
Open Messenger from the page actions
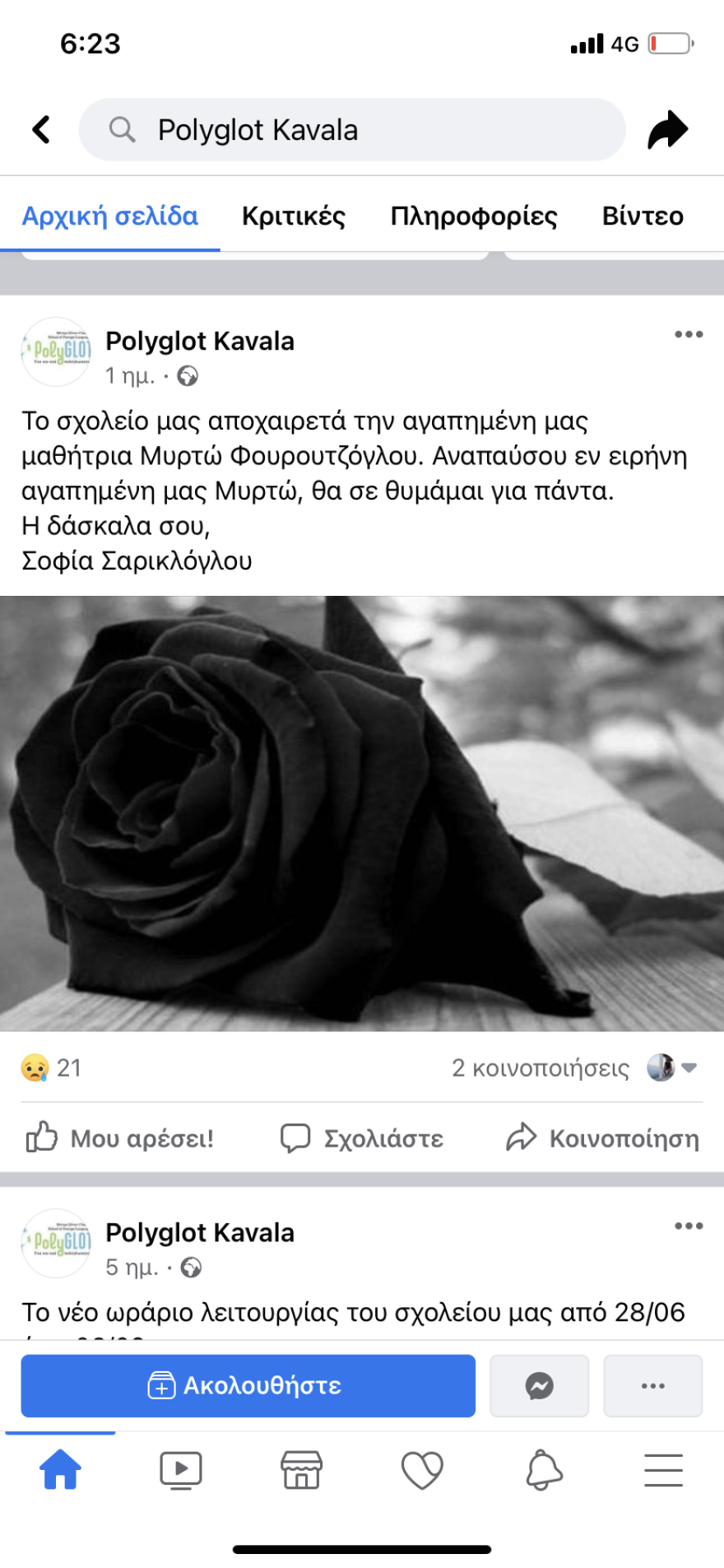point(539,1385)
